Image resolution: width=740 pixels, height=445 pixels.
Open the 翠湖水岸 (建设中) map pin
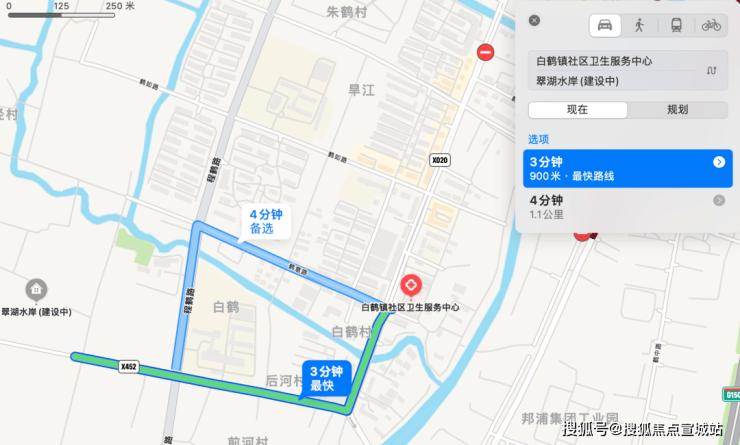coord(36,291)
